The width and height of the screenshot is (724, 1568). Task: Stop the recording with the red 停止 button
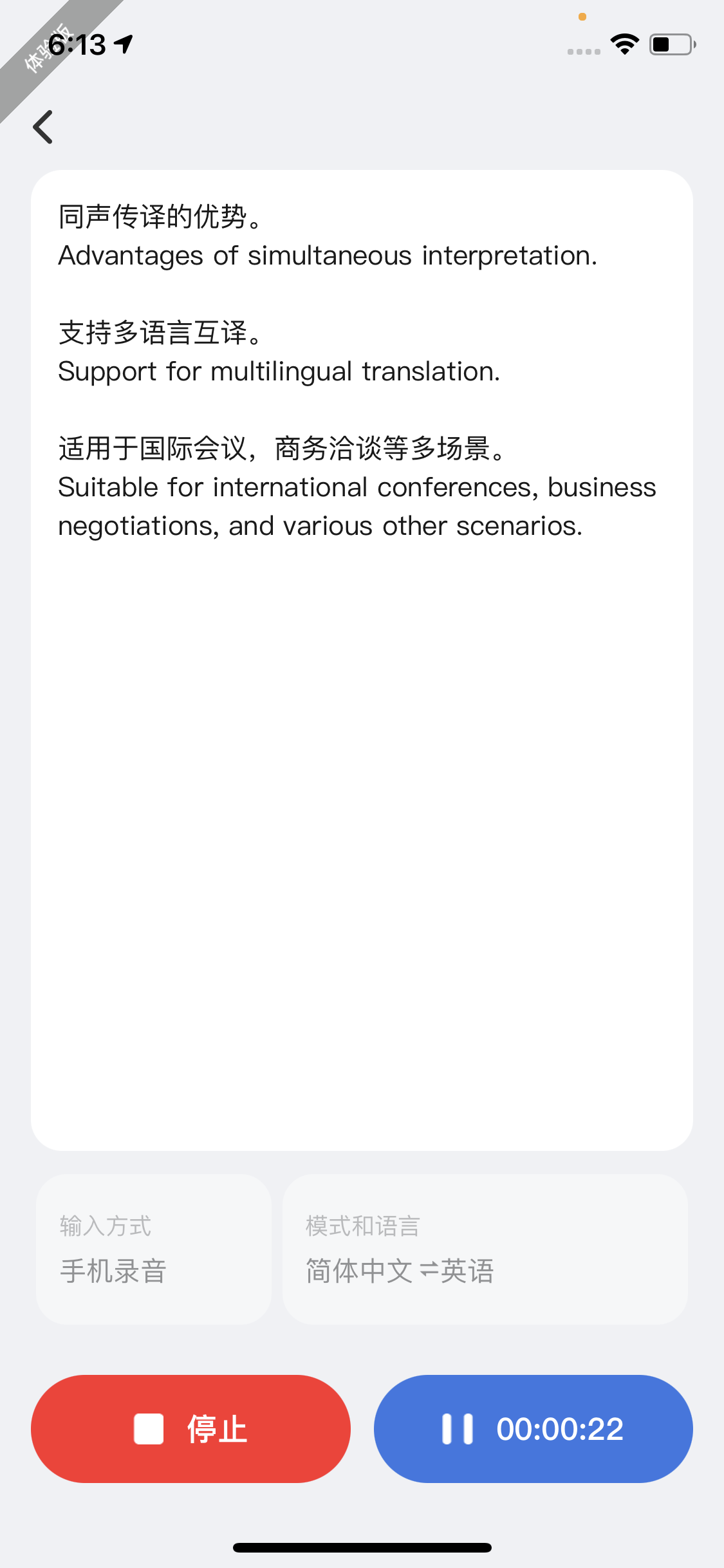click(x=190, y=1429)
